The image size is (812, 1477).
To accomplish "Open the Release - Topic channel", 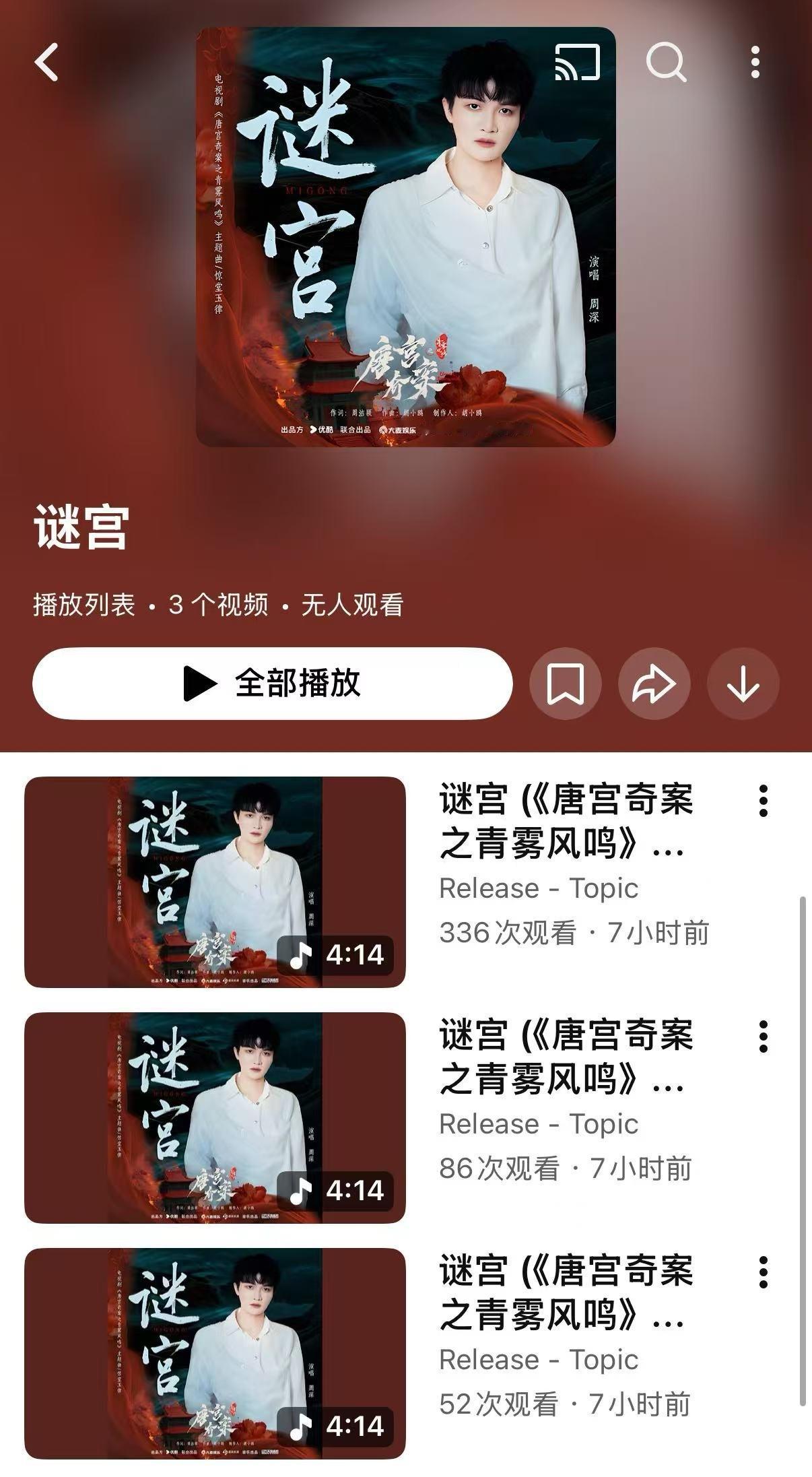I will point(537,887).
